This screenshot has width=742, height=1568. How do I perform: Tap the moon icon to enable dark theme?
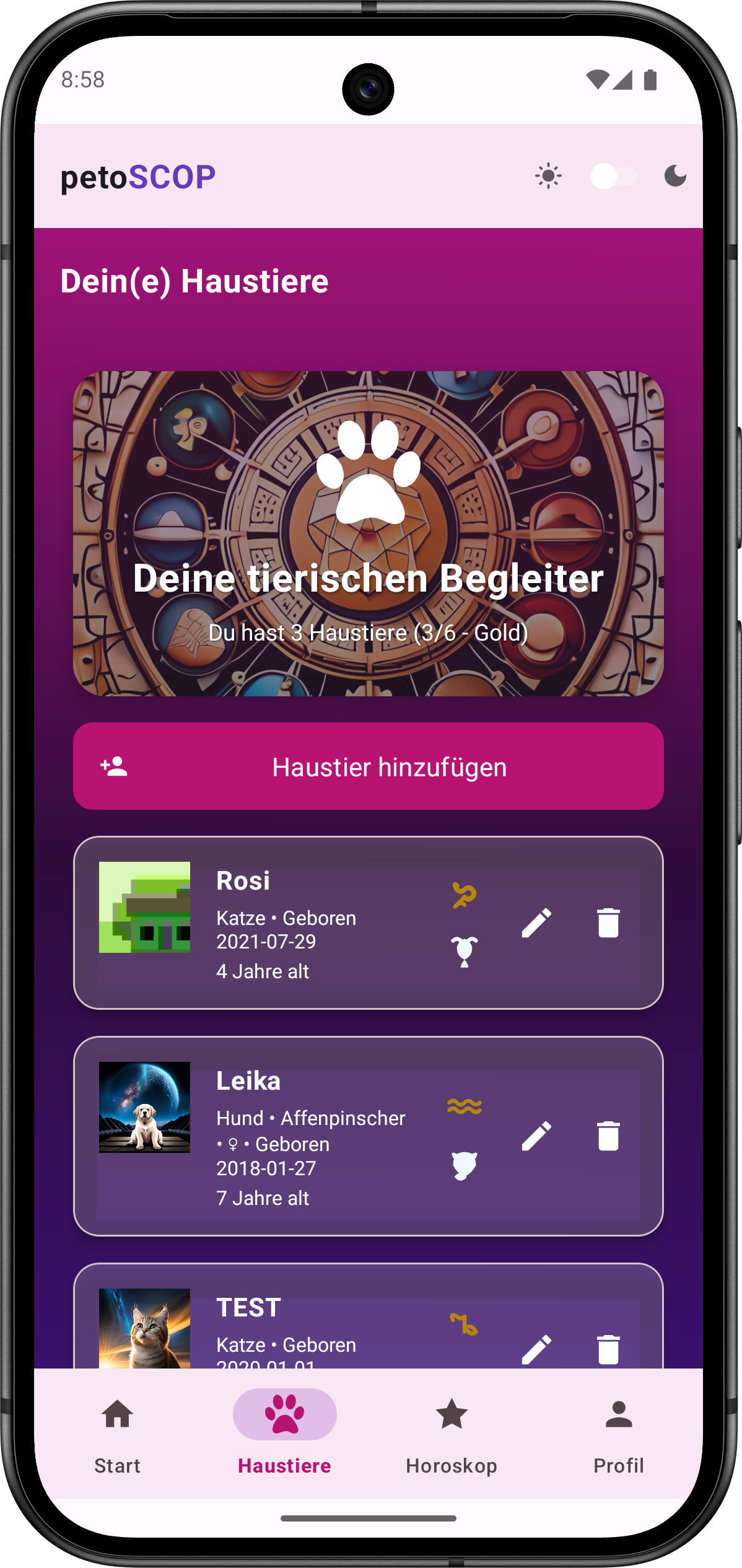click(676, 177)
